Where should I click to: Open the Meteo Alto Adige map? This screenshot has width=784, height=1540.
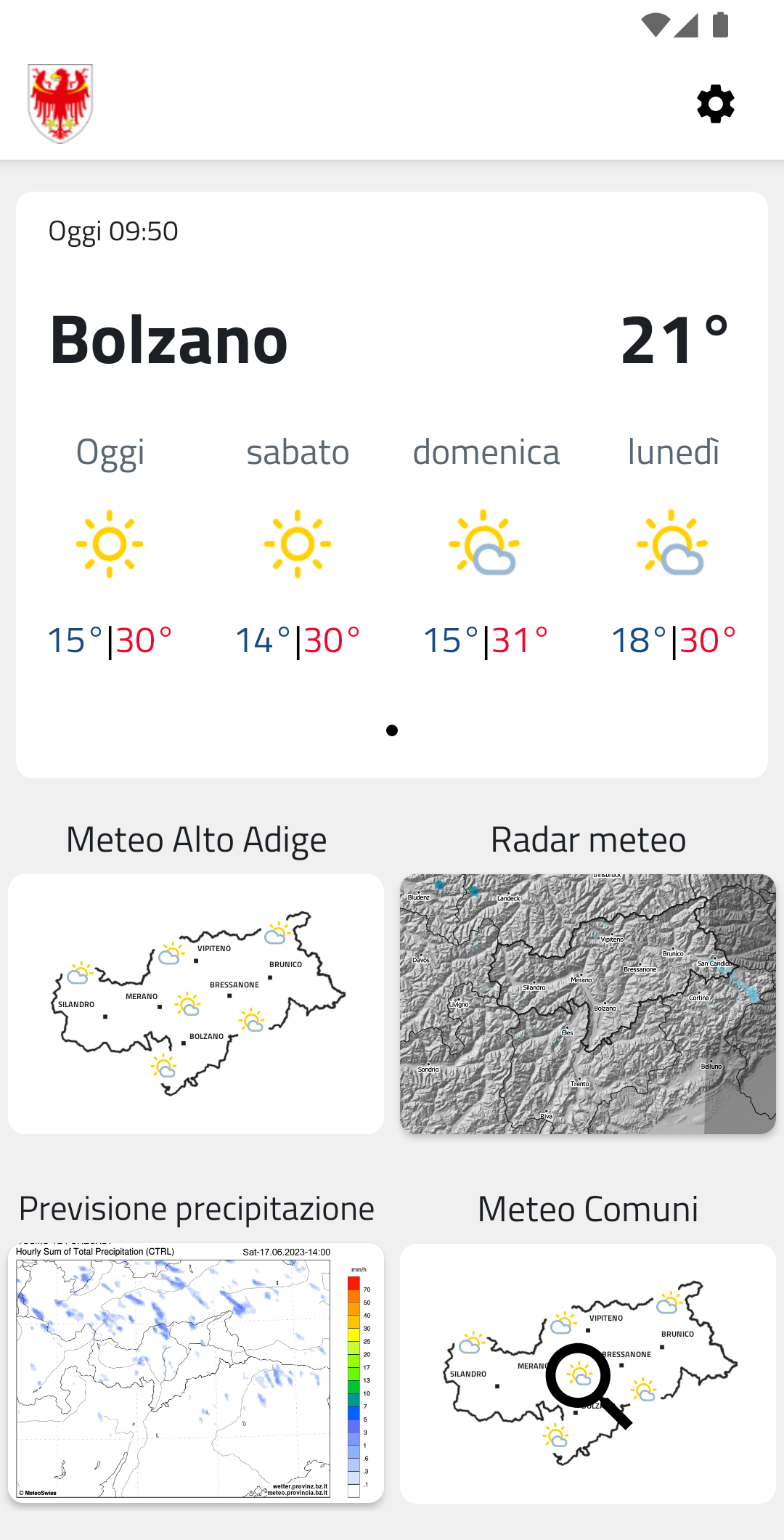[196, 1003]
